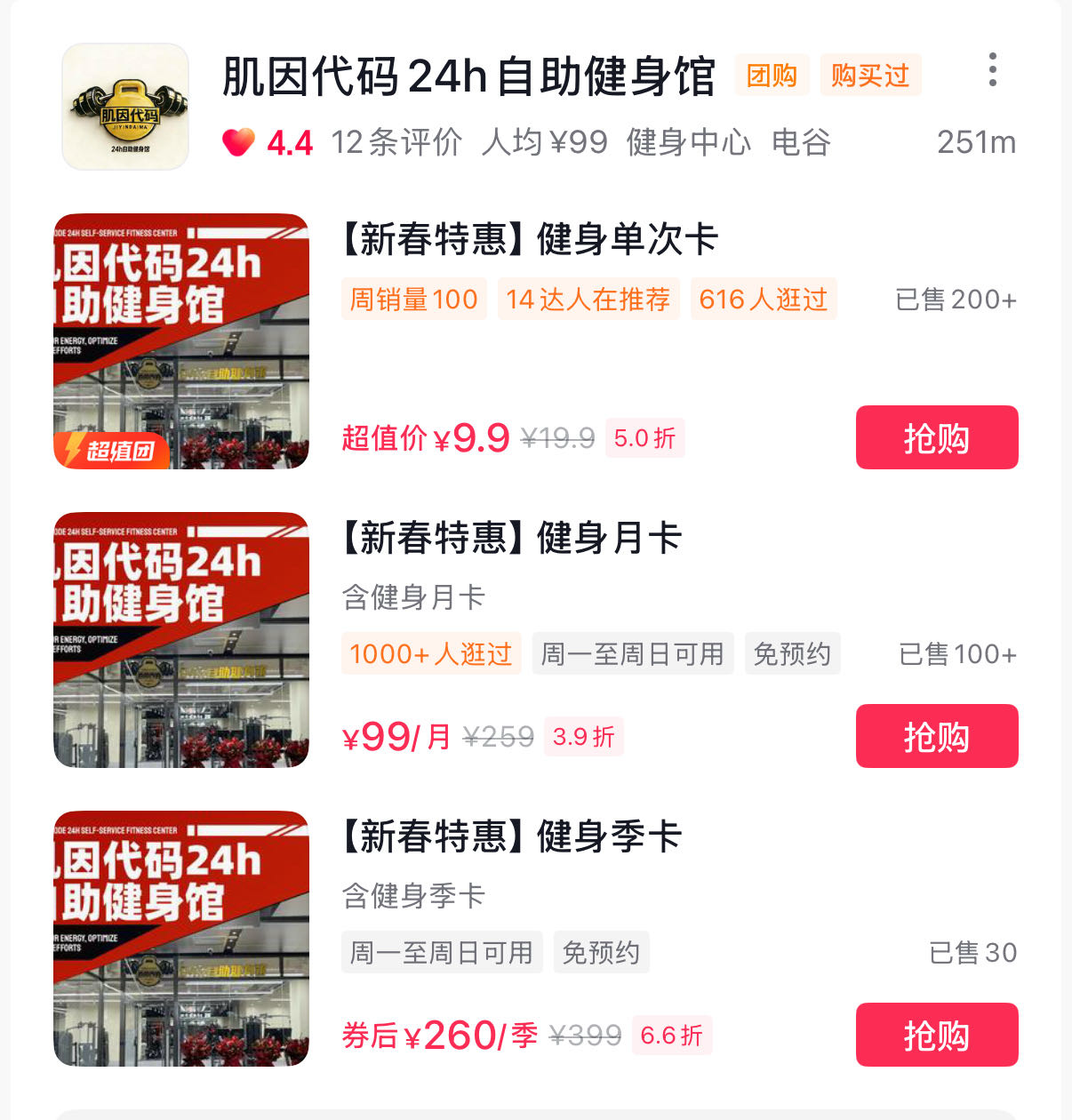Click the 团购 tag next to store name

[x=771, y=76]
